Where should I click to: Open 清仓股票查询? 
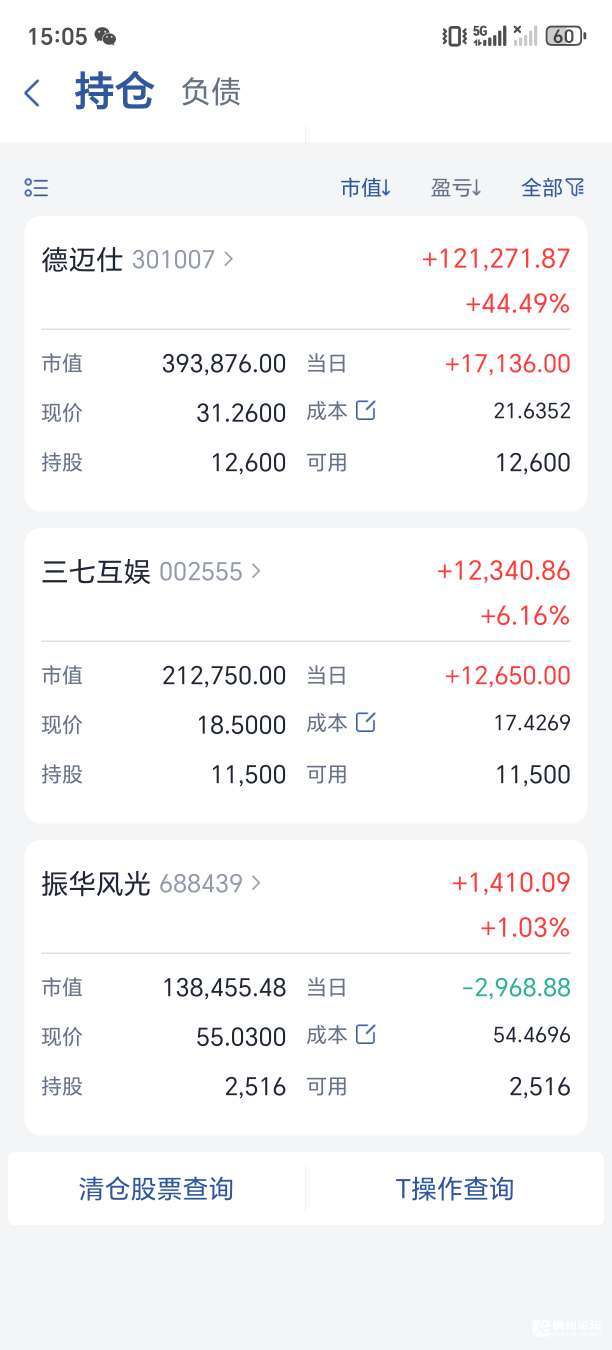156,1189
